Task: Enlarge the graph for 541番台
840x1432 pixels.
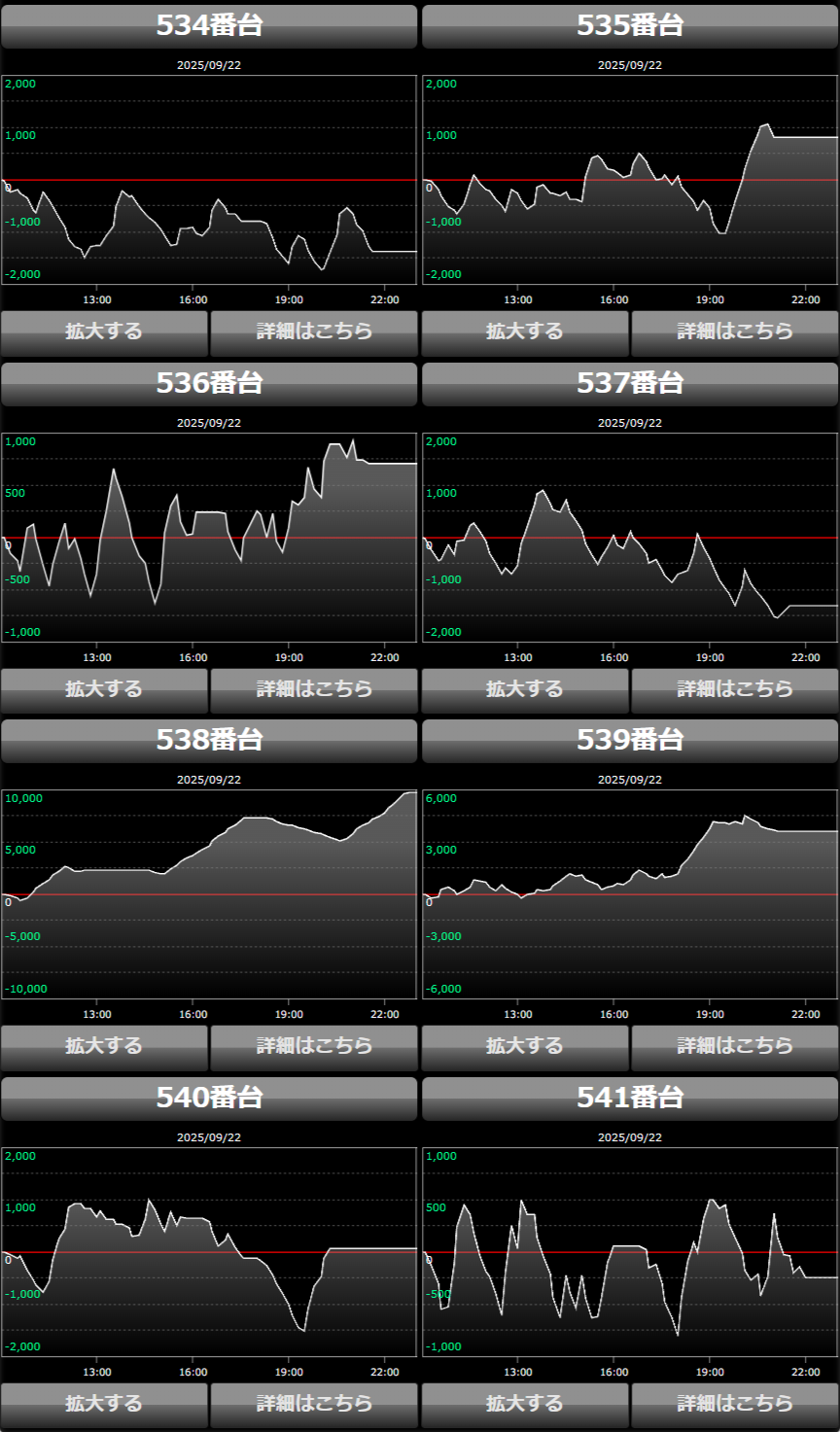Action: [525, 1404]
